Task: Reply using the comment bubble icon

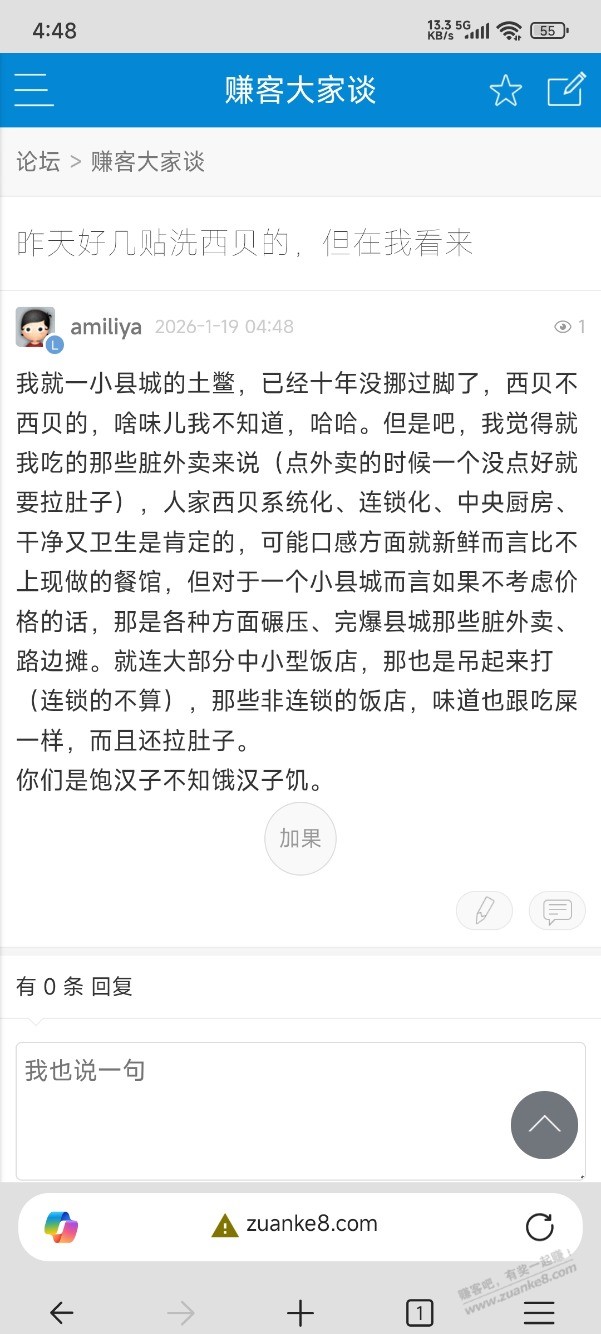Action: point(557,911)
